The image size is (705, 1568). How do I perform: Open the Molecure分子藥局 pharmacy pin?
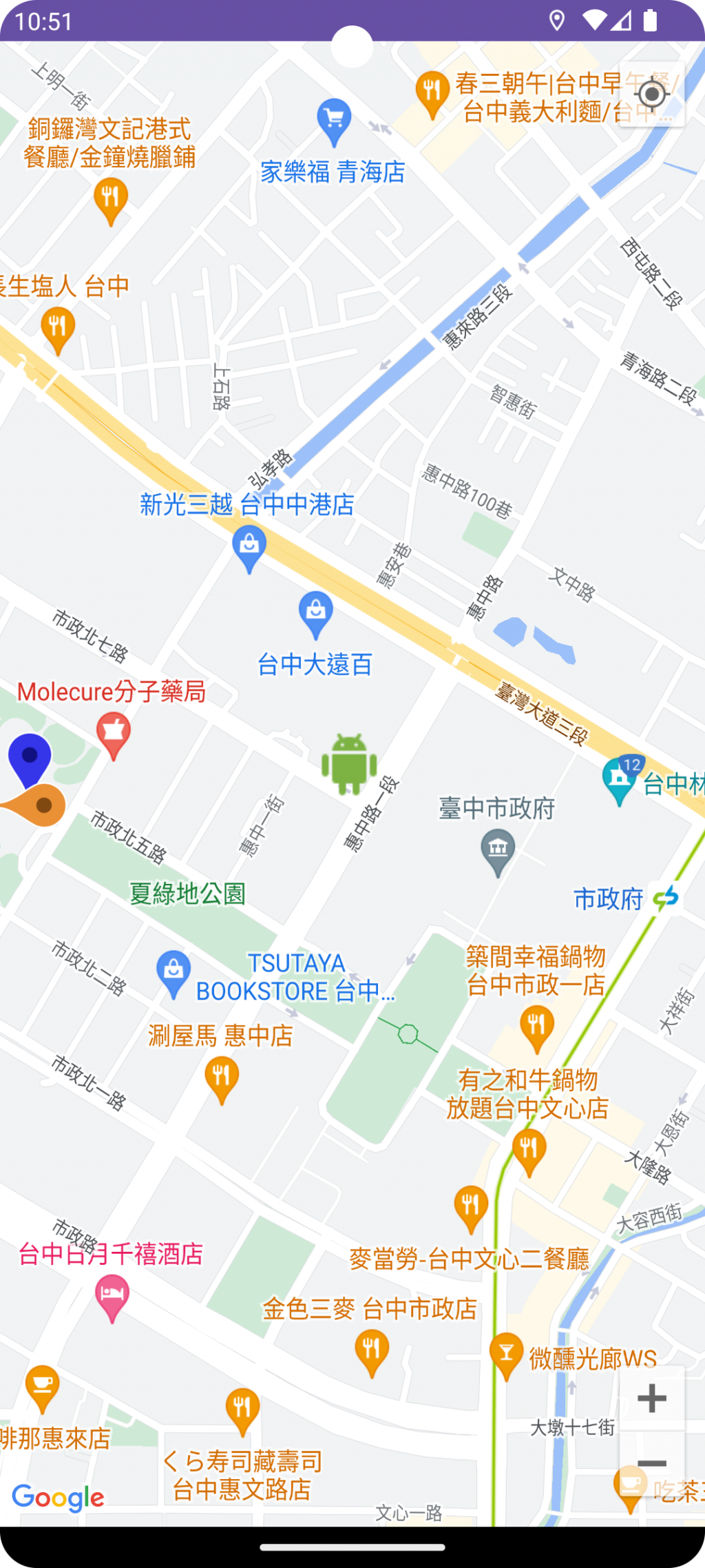pos(114,733)
